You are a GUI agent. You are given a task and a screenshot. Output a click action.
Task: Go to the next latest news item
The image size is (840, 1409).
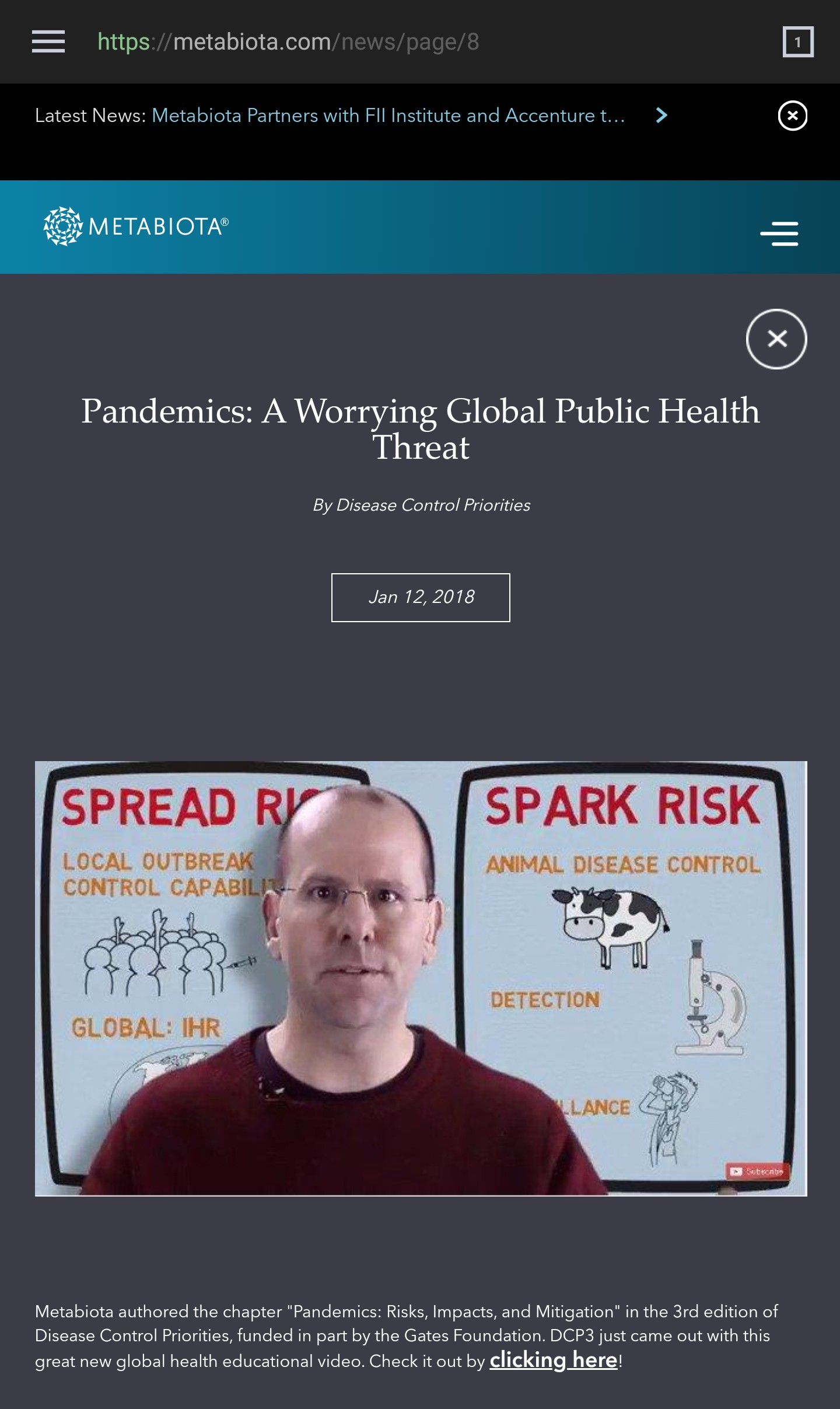(661, 116)
